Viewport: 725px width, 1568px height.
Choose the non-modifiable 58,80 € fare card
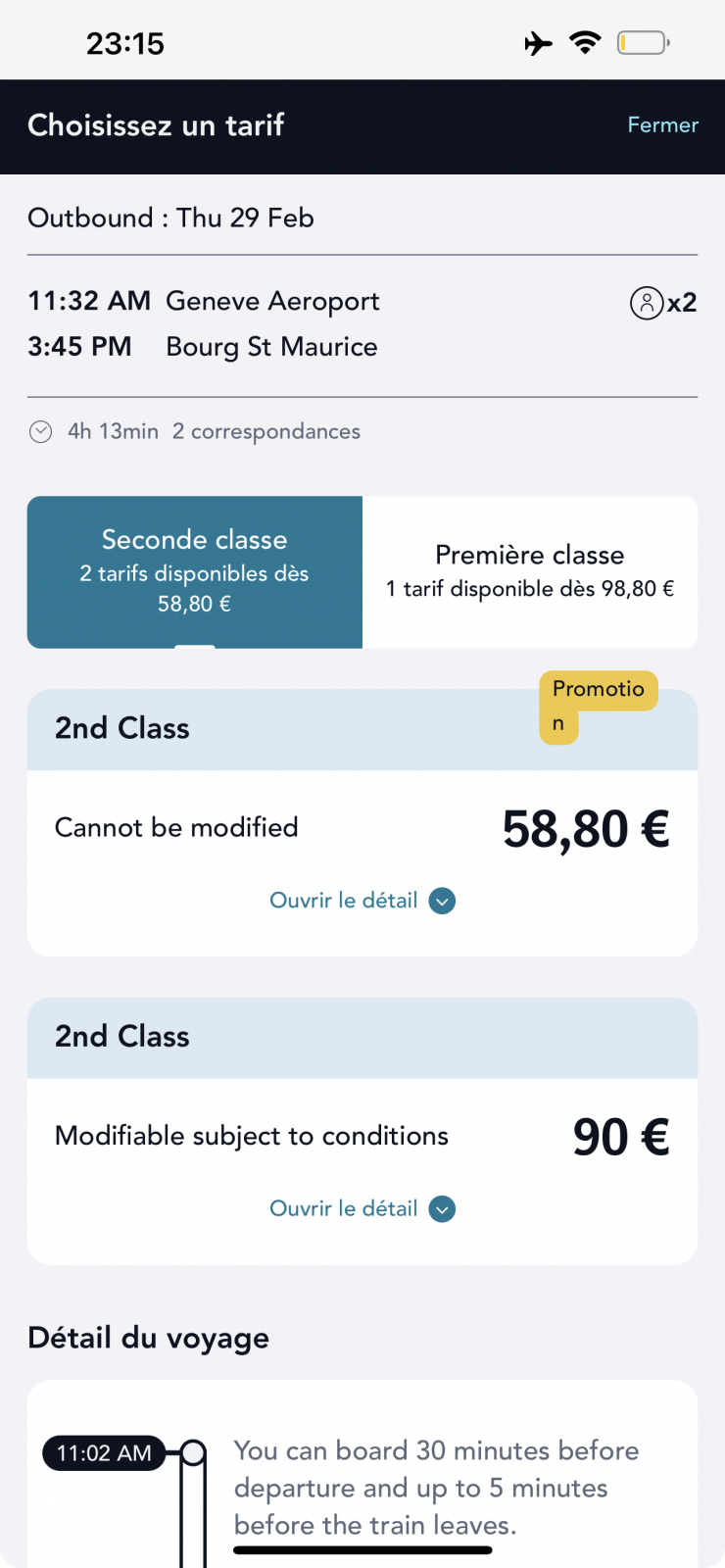pos(362,822)
